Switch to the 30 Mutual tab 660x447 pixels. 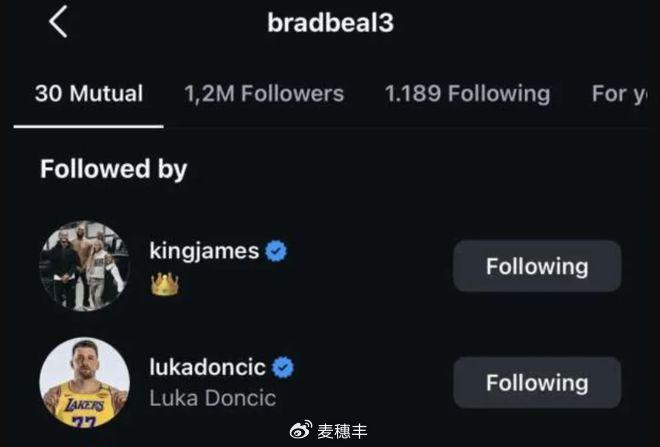pyautogui.click(x=89, y=94)
